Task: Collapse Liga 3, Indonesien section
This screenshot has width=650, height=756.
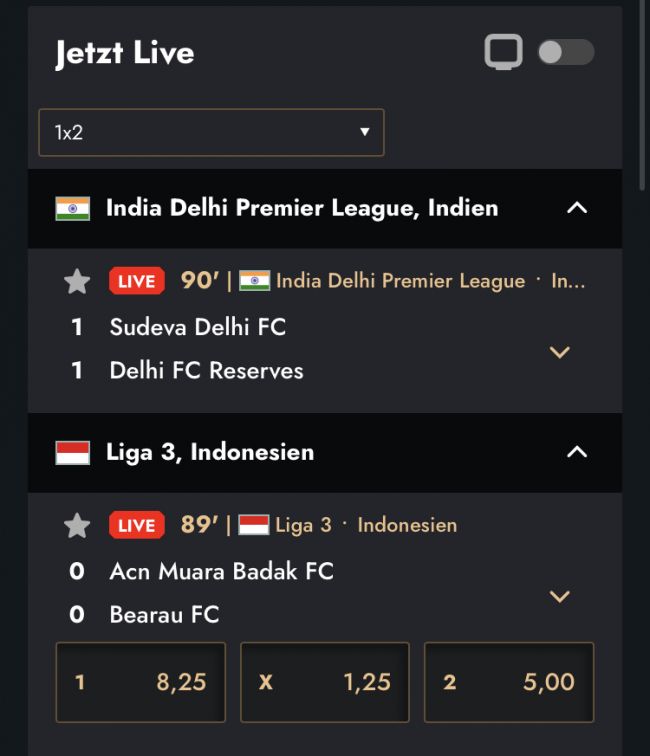Action: tap(577, 452)
